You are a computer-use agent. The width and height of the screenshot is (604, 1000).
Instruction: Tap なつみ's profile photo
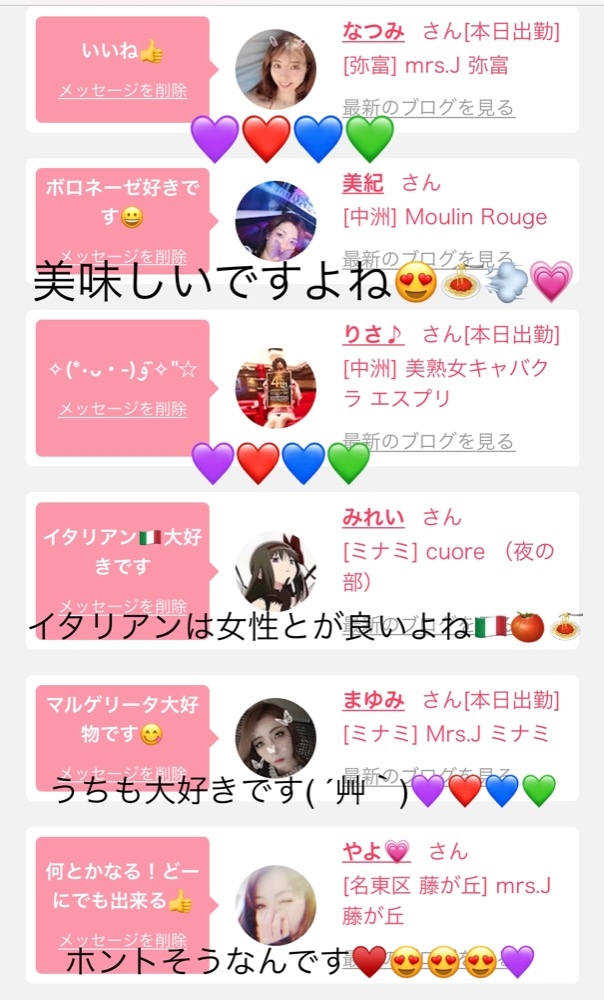[x=275, y=70]
